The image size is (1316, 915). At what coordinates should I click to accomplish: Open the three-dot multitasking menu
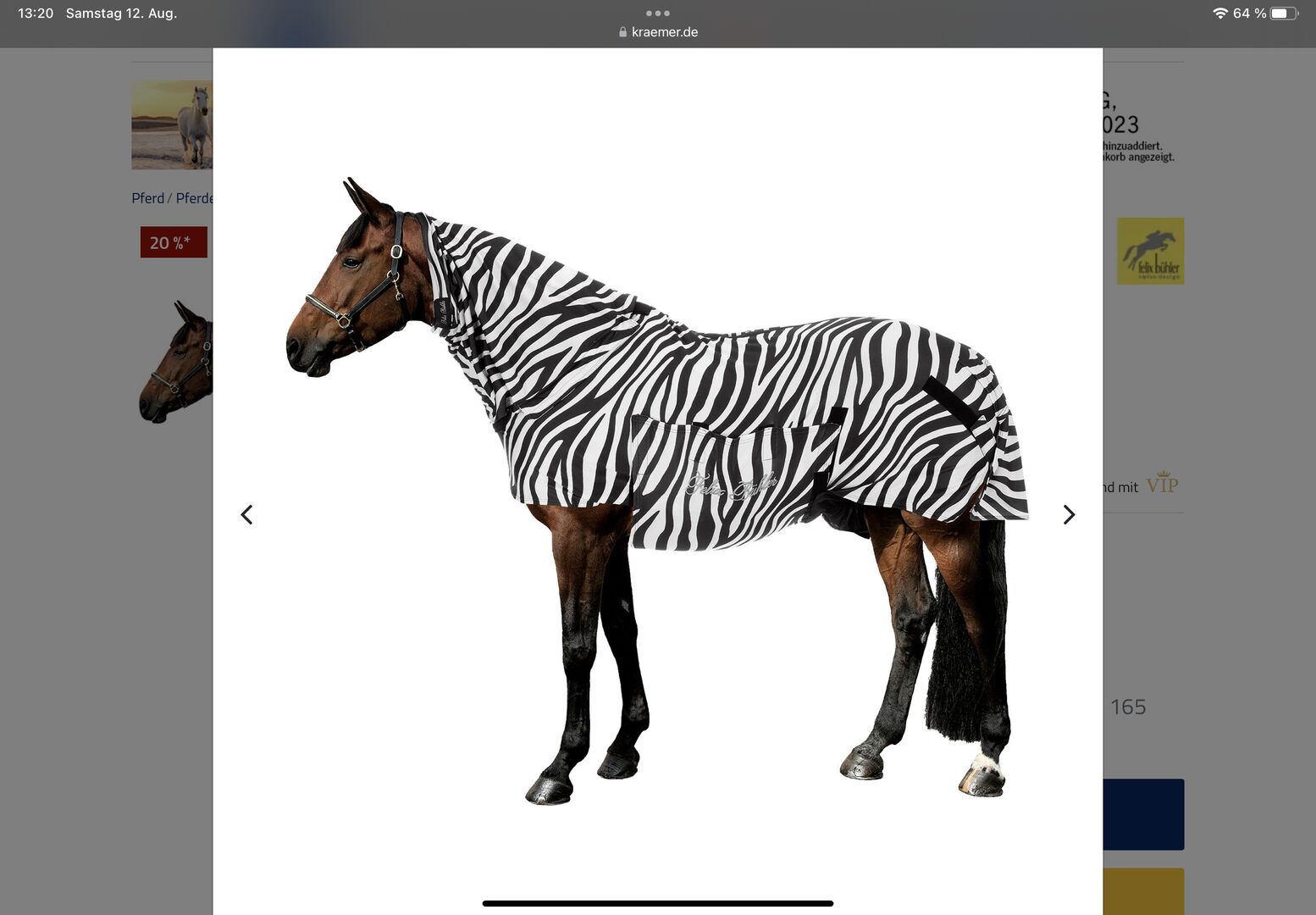click(x=657, y=13)
